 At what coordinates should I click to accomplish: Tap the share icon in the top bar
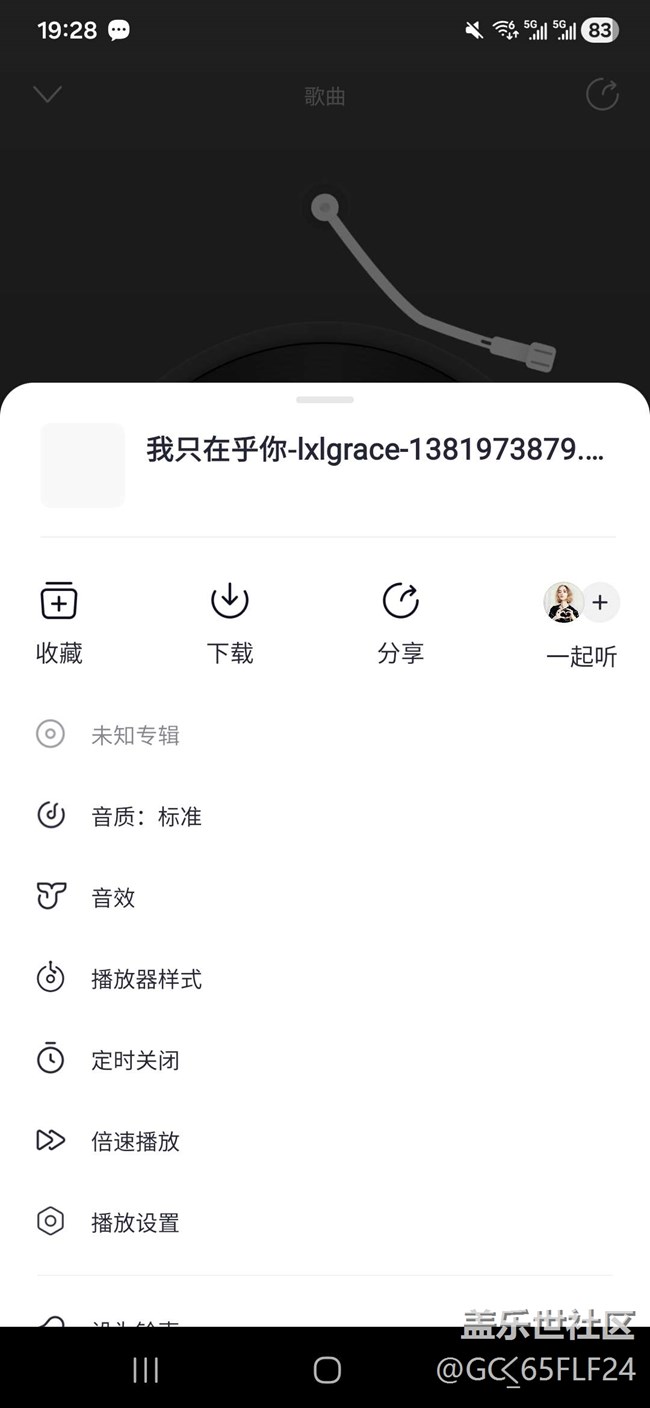click(602, 95)
